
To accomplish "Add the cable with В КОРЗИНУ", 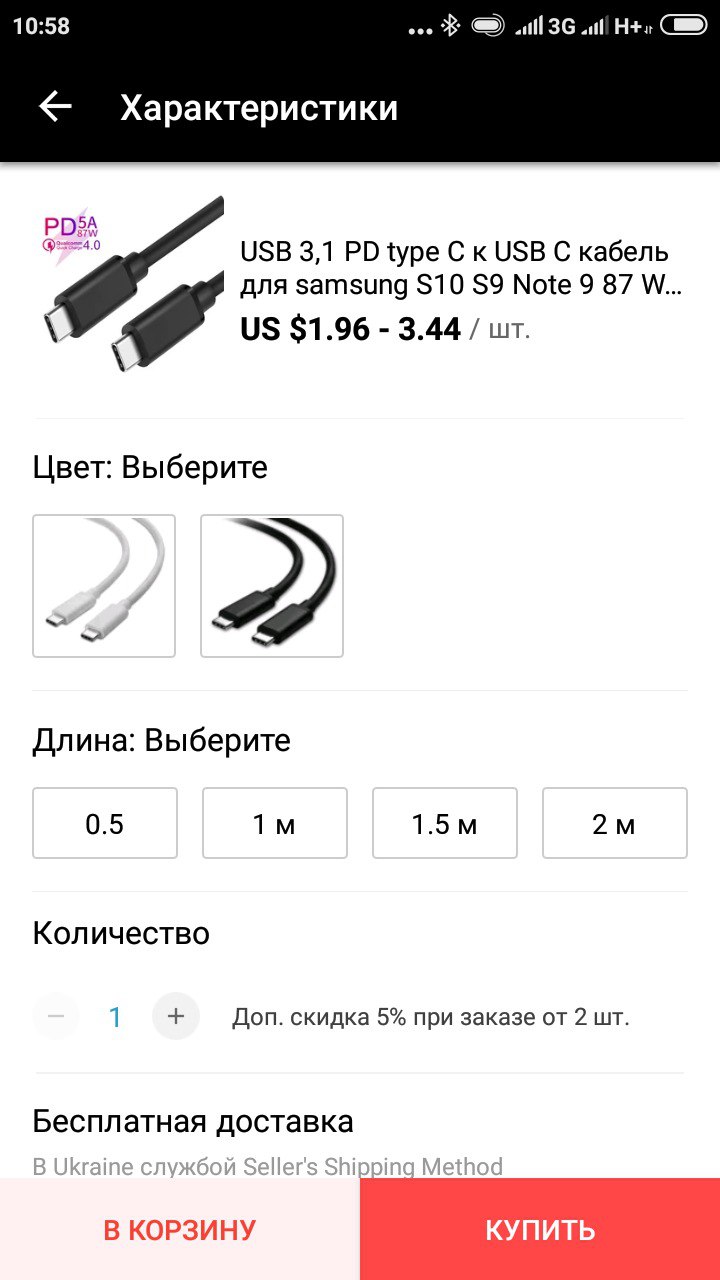I will click(180, 1229).
